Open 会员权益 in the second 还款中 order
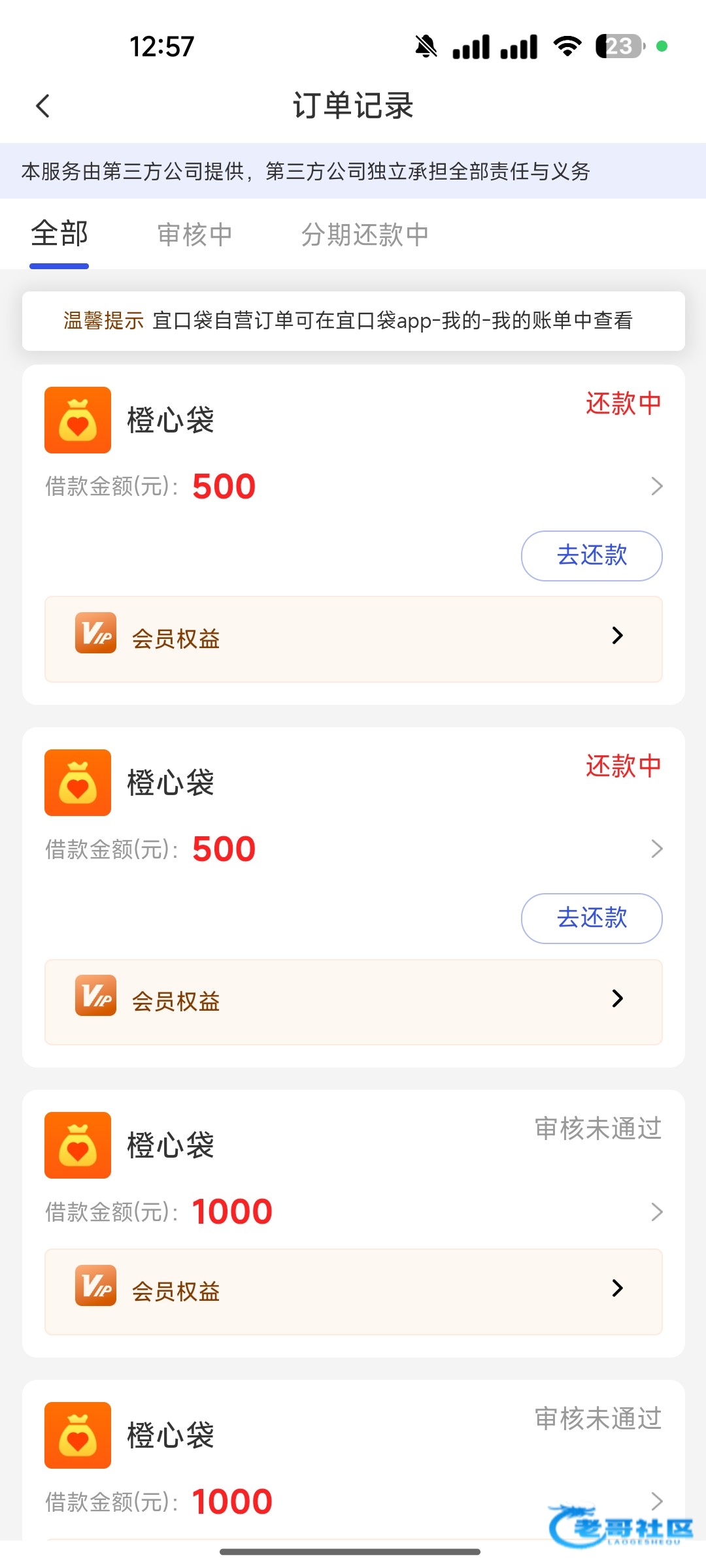 point(353,1001)
